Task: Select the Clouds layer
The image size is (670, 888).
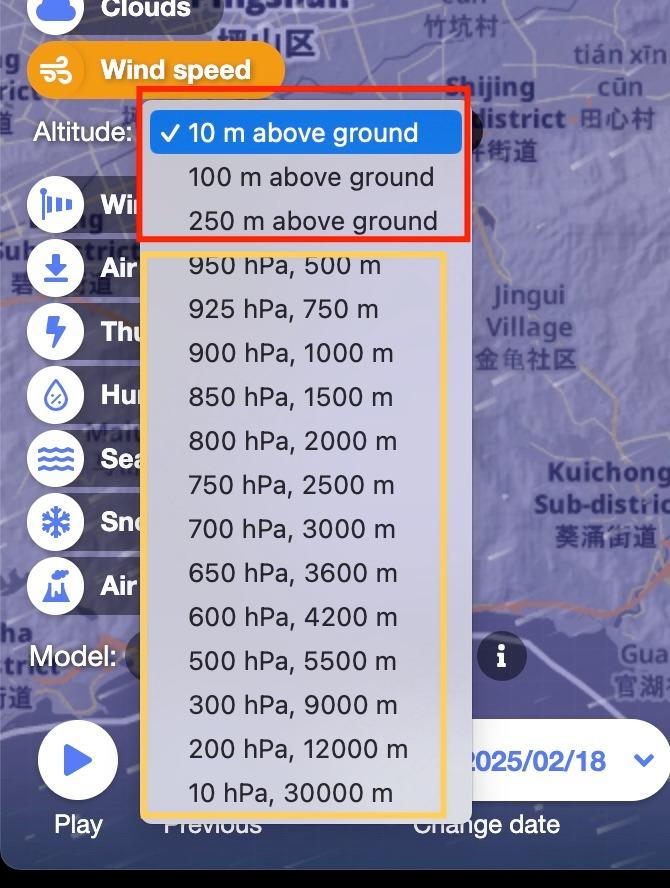Action: (120, 10)
